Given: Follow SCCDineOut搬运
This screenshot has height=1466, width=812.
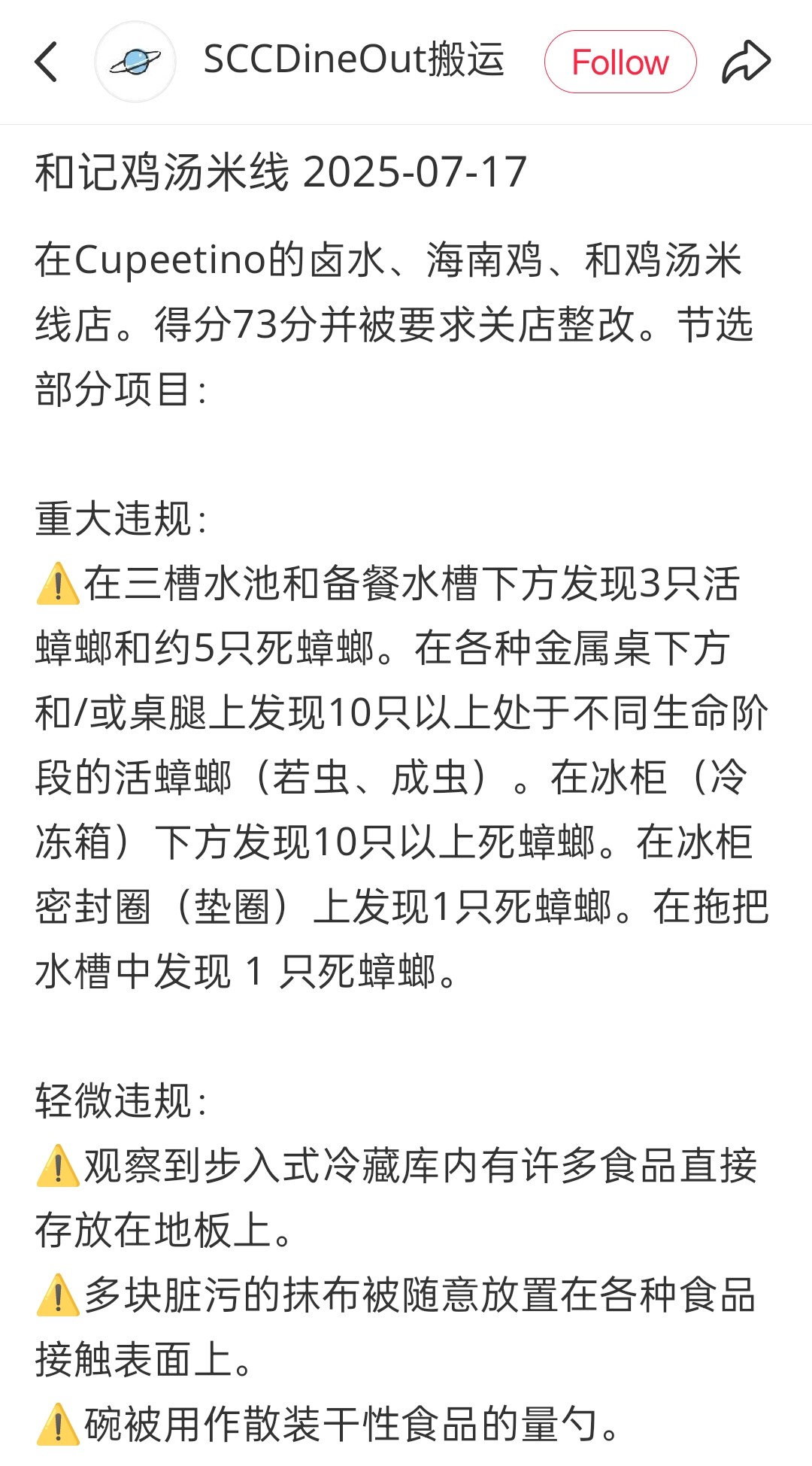Looking at the screenshot, I should click(x=620, y=62).
